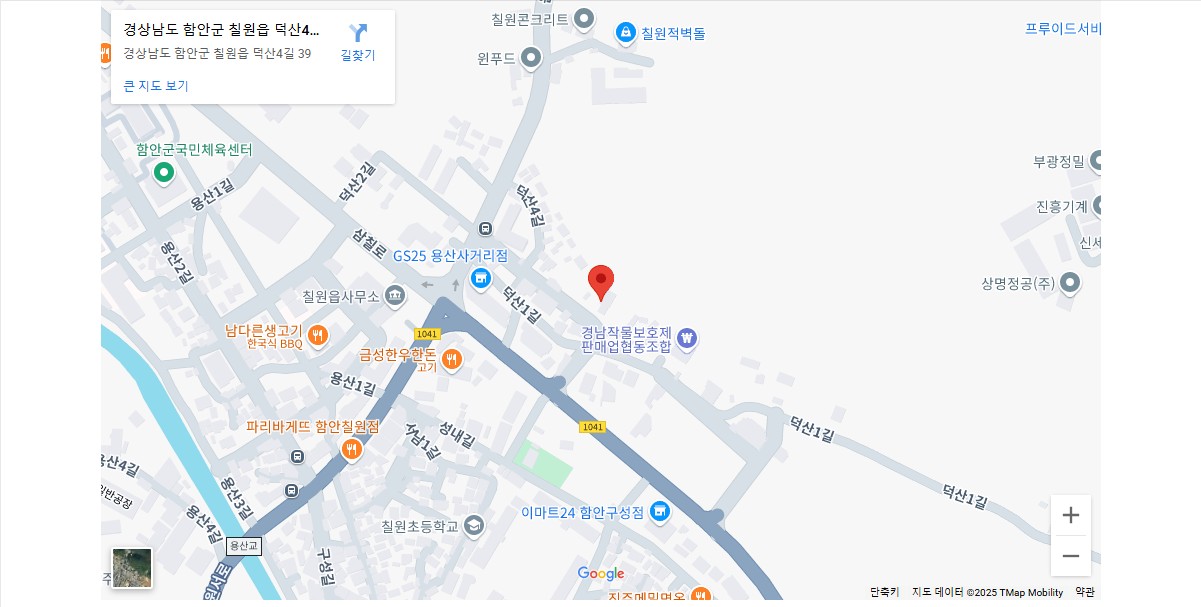Select the 칠원읍사무소 marker

395,296
